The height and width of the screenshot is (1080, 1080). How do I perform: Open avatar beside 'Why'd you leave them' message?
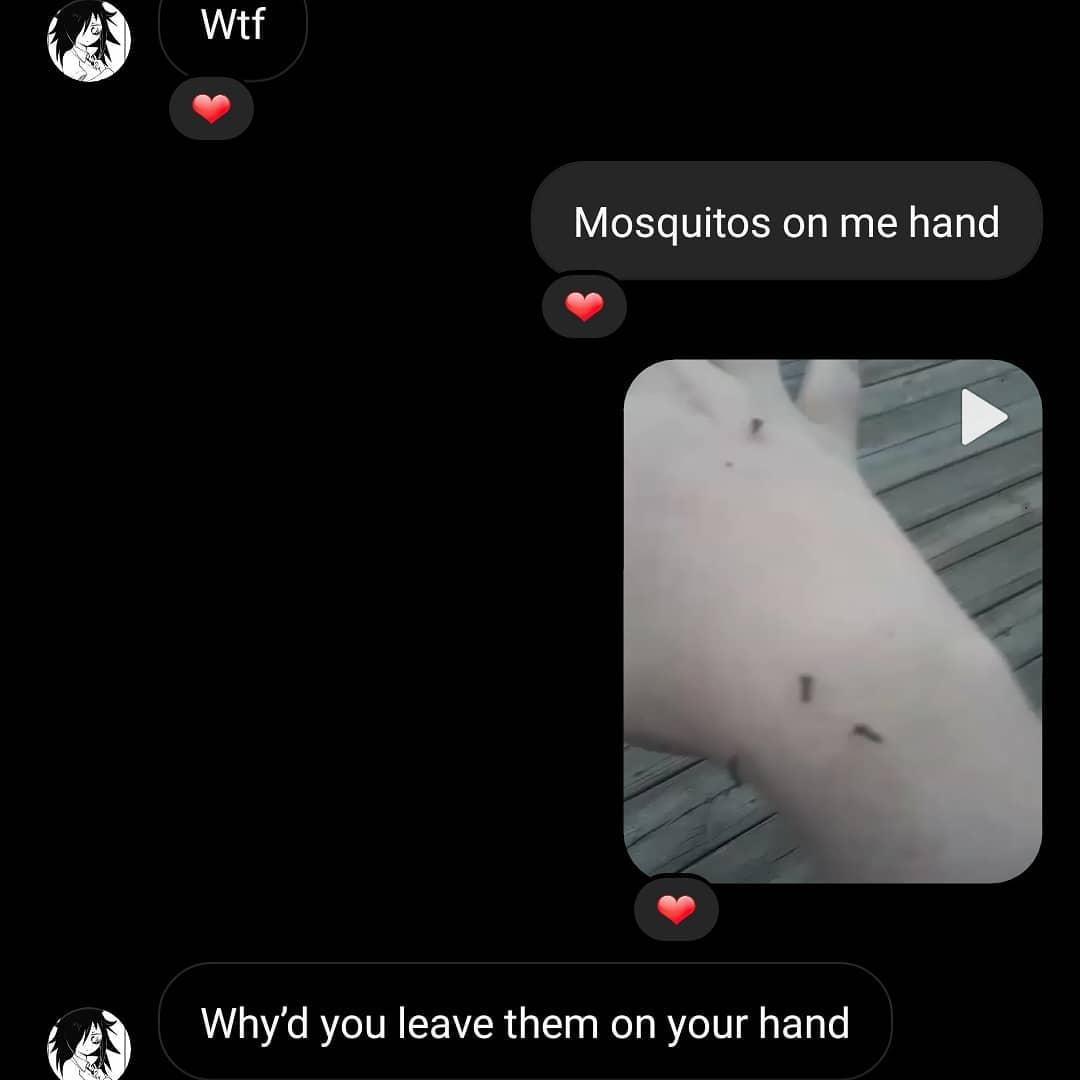click(x=89, y=1045)
